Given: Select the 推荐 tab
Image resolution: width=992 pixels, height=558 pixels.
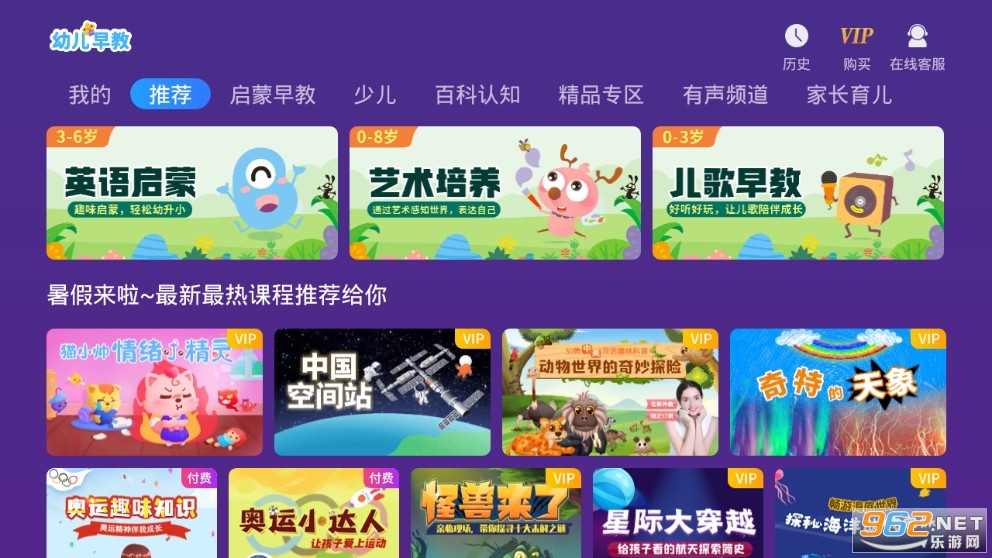Looking at the screenshot, I should (170, 95).
